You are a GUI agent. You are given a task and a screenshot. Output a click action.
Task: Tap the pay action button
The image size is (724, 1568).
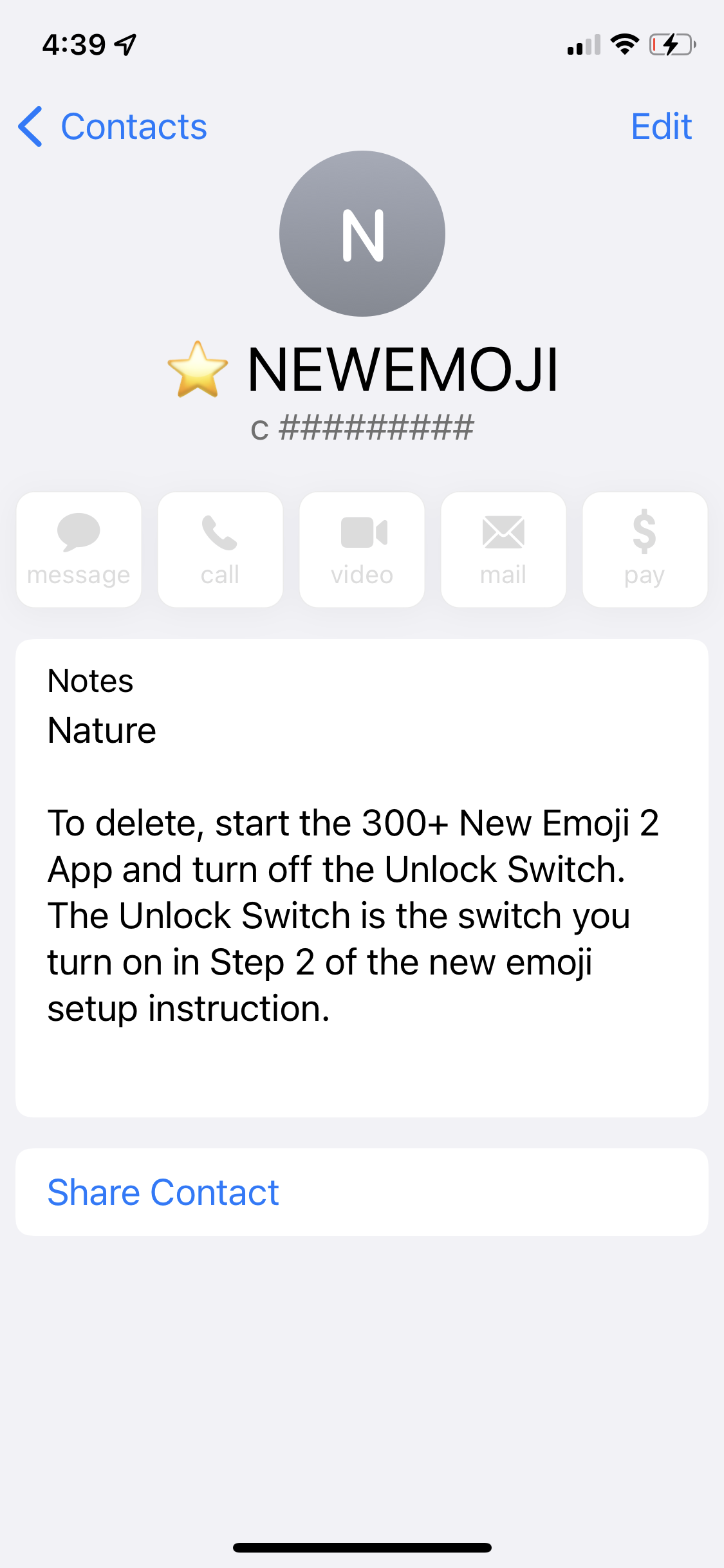tap(645, 550)
